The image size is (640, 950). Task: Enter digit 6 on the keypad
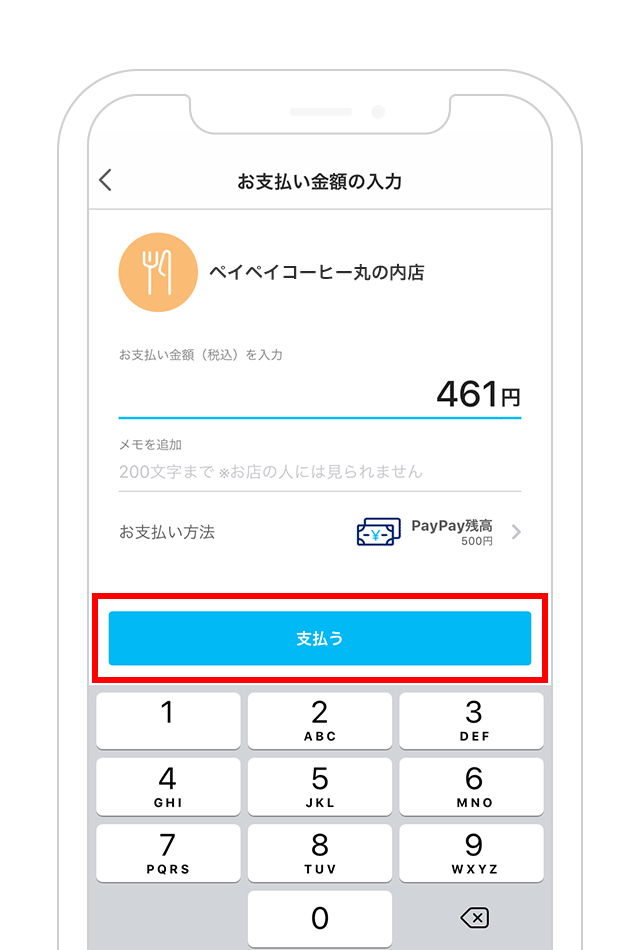click(x=472, y=786)
